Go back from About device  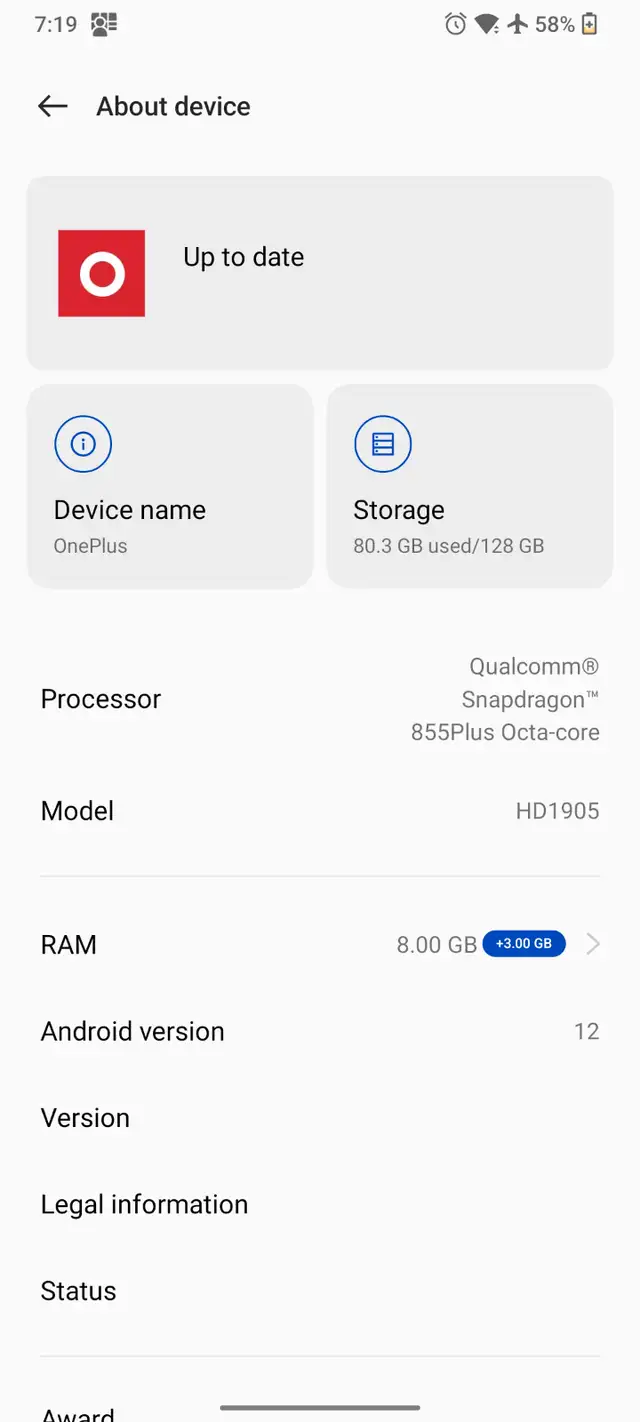tap(52, 106)
